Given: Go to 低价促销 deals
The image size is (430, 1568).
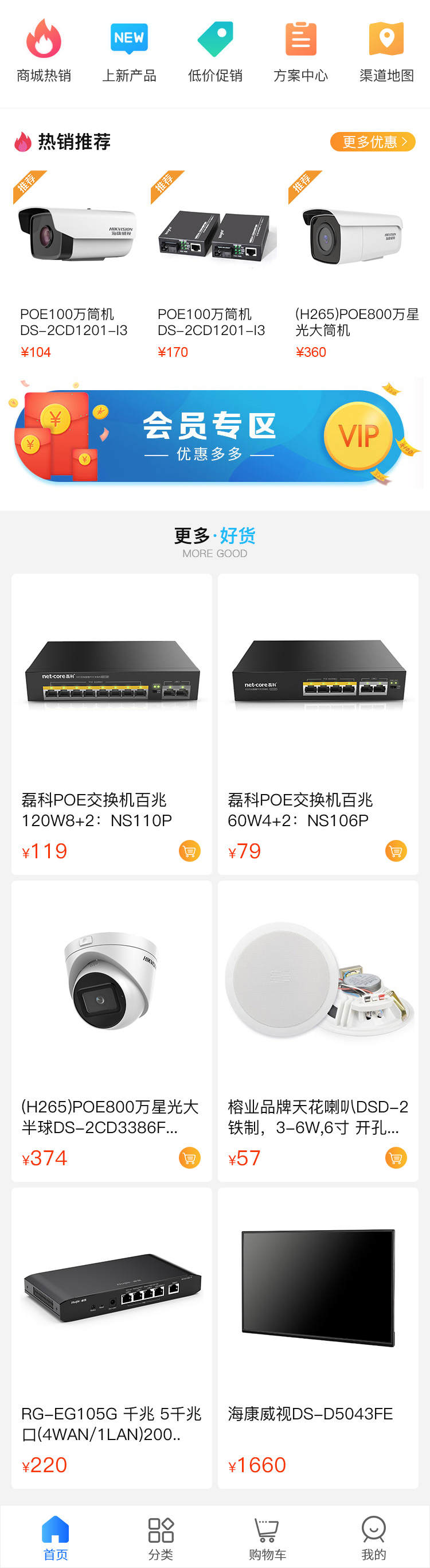Looking at the screenshot, I should pos(216,50).
